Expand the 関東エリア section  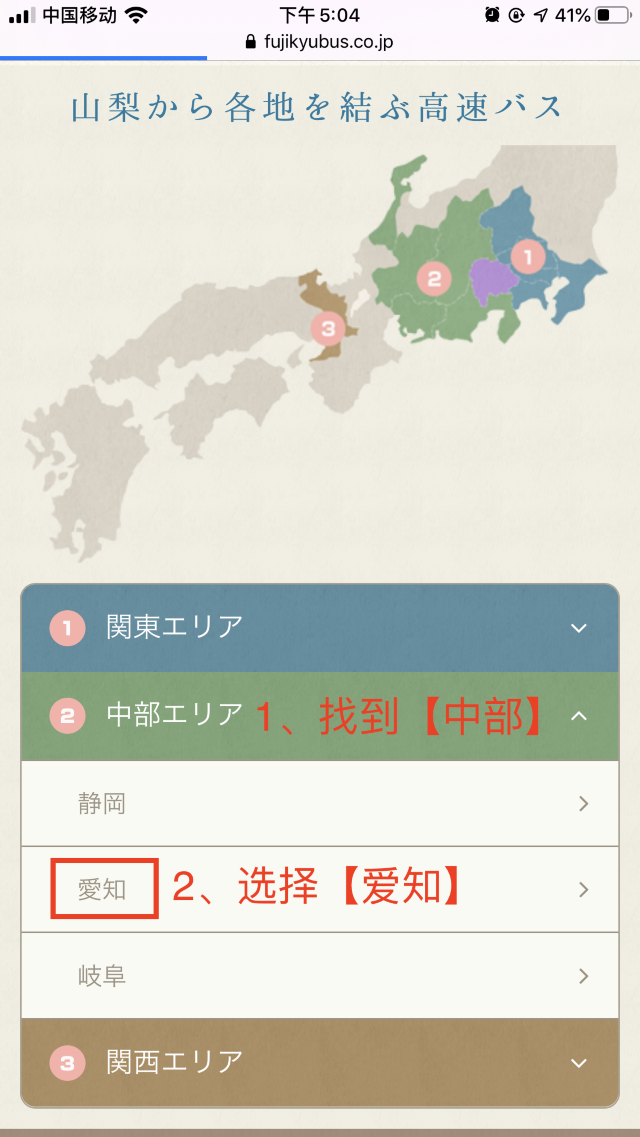(320, 628)
